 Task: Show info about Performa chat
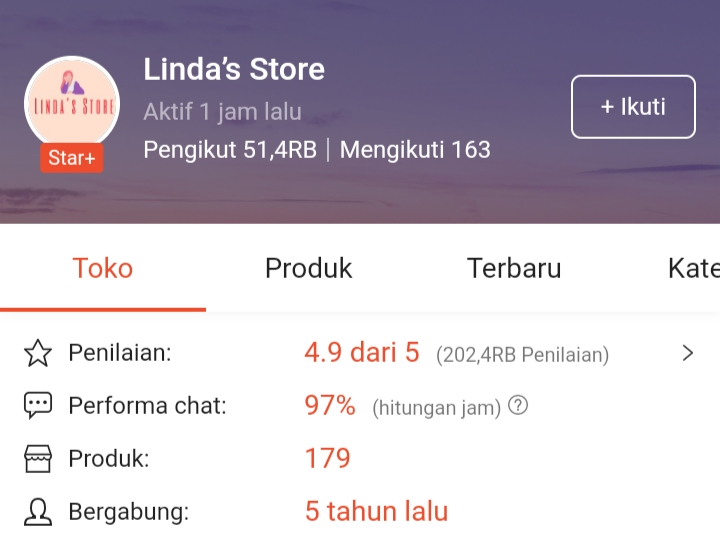coord(518,406)
